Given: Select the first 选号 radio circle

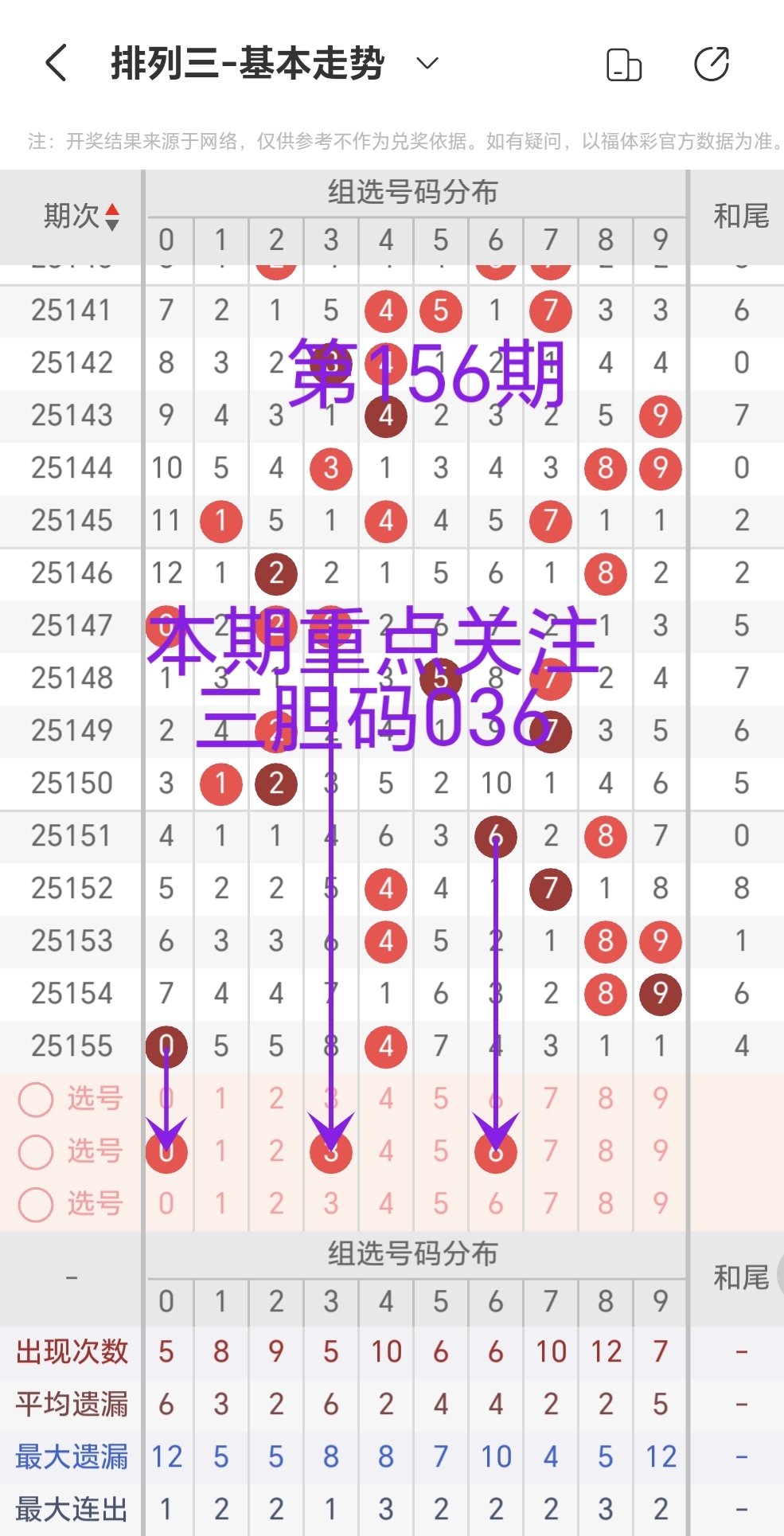Looking at the screenshot, I should [35, 1099].
